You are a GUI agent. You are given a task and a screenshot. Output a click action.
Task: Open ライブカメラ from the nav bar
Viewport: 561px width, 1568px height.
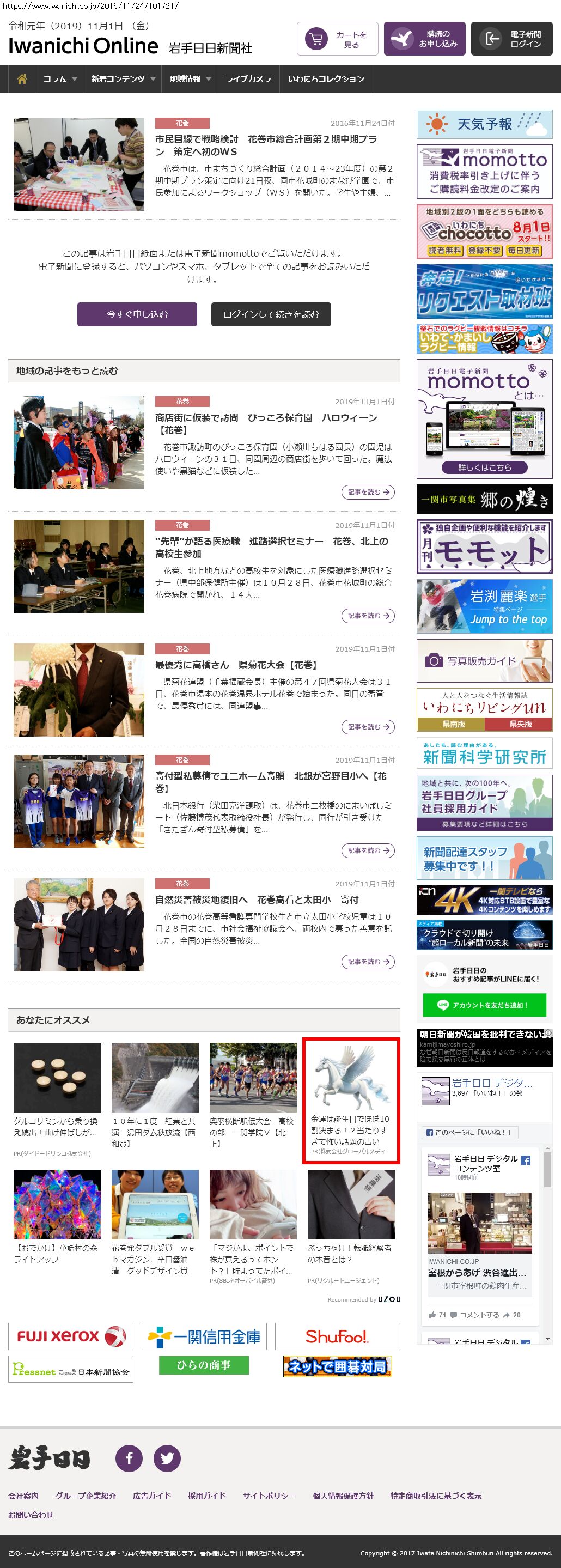248,79
